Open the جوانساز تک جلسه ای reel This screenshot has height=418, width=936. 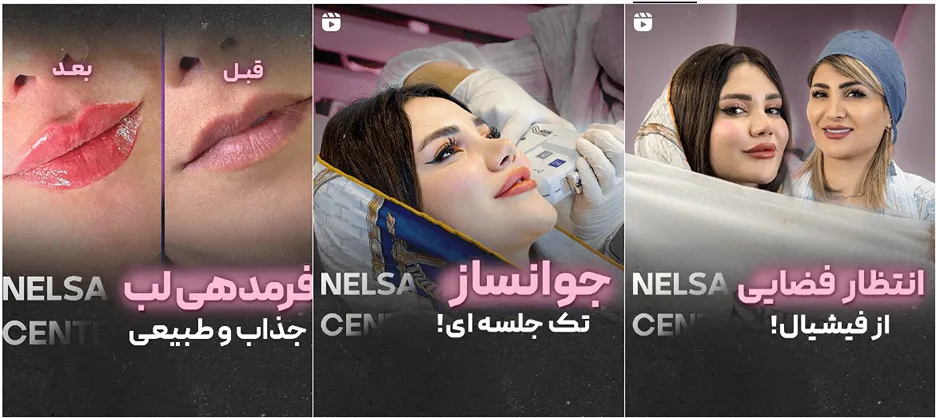click(468, 210)
